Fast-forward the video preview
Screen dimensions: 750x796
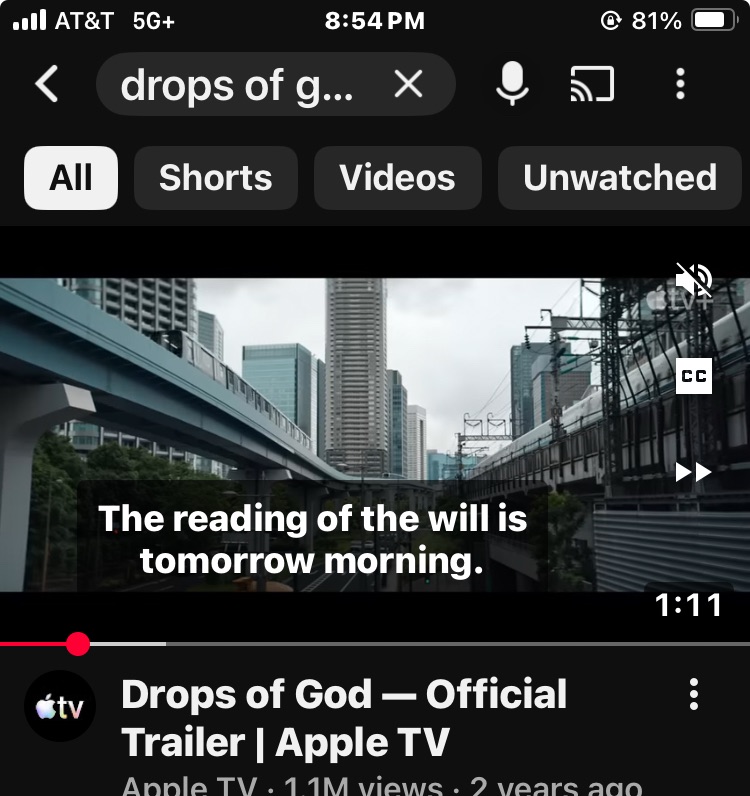point(694,472)
